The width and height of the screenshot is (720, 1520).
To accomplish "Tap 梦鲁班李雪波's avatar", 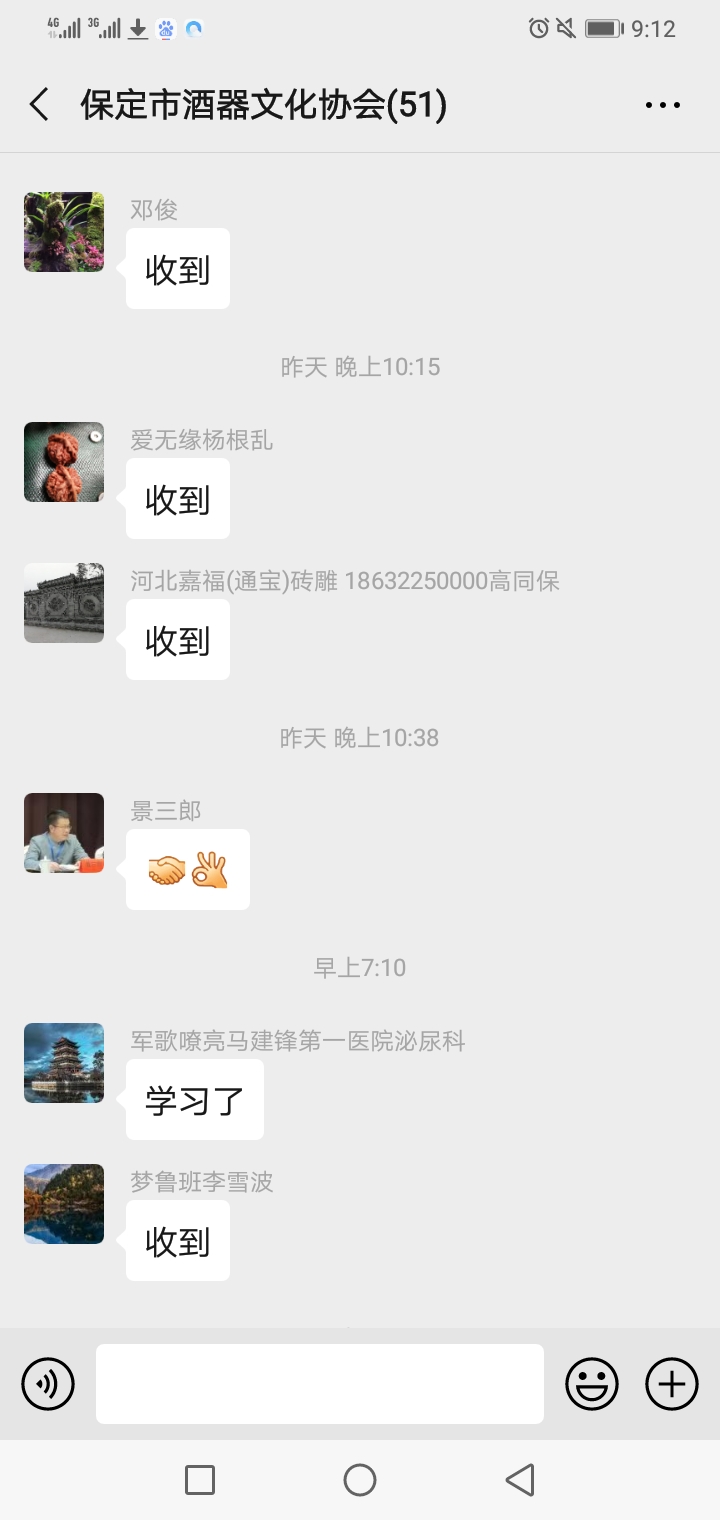I will (x=64, y=1204).
